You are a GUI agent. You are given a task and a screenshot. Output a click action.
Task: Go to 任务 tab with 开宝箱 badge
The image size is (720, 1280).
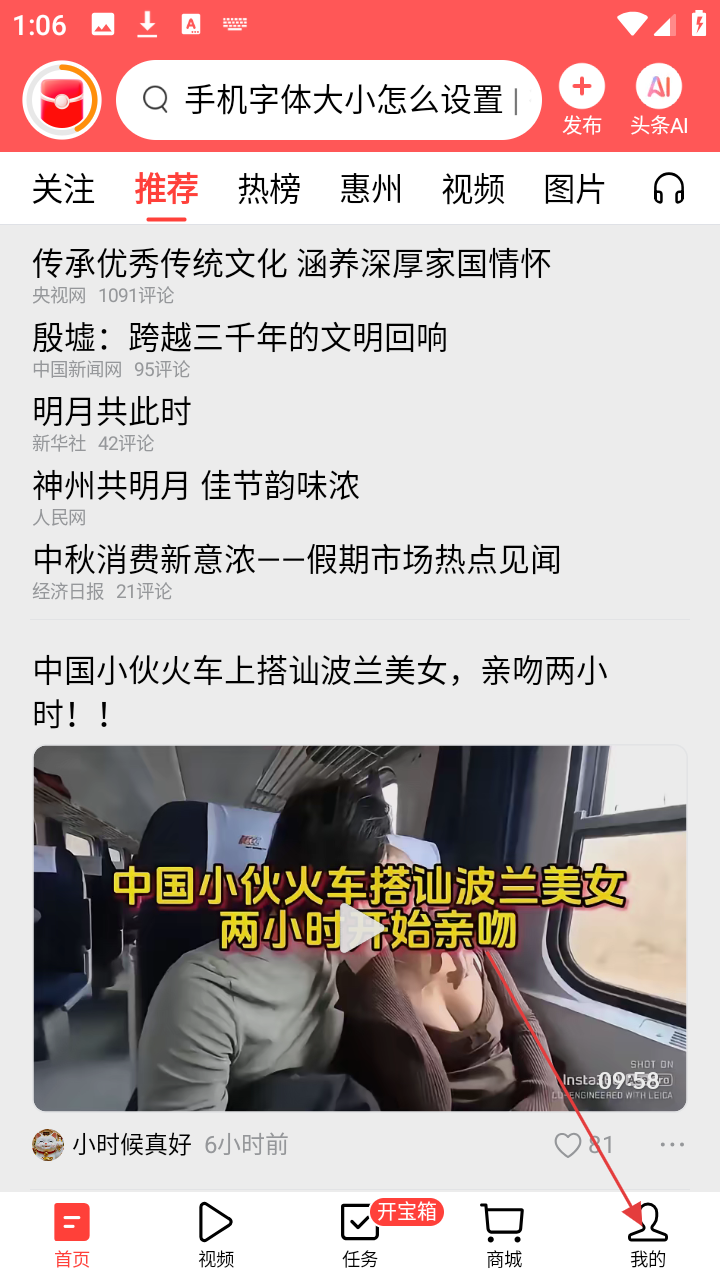(x=360, y=1235)
